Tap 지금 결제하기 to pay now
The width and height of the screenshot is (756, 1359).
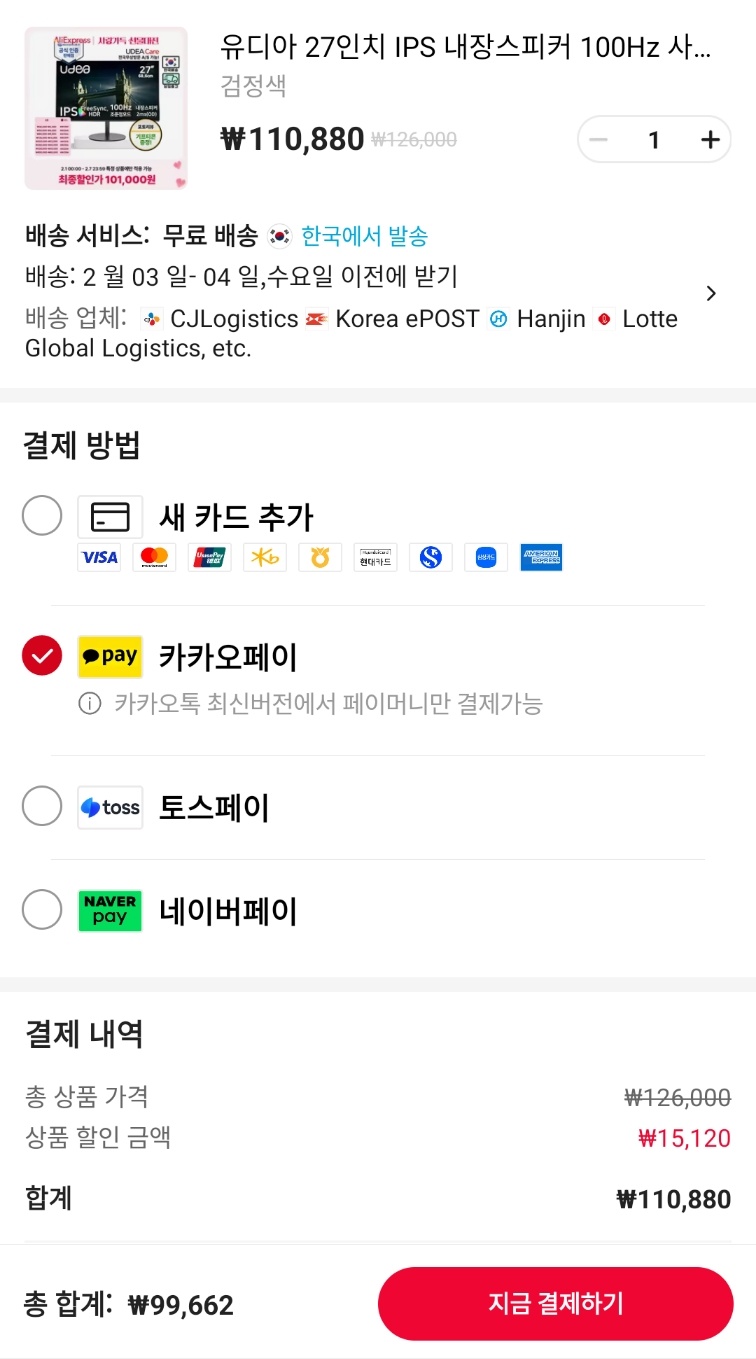[555, 1303]
